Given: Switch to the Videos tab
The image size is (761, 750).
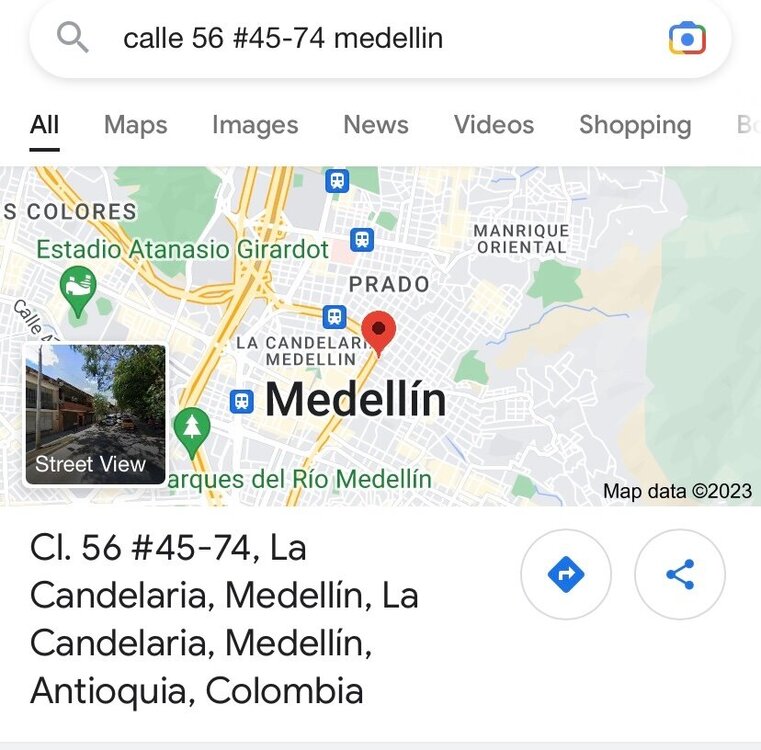Looking at the screenshot, I should 493,125.
